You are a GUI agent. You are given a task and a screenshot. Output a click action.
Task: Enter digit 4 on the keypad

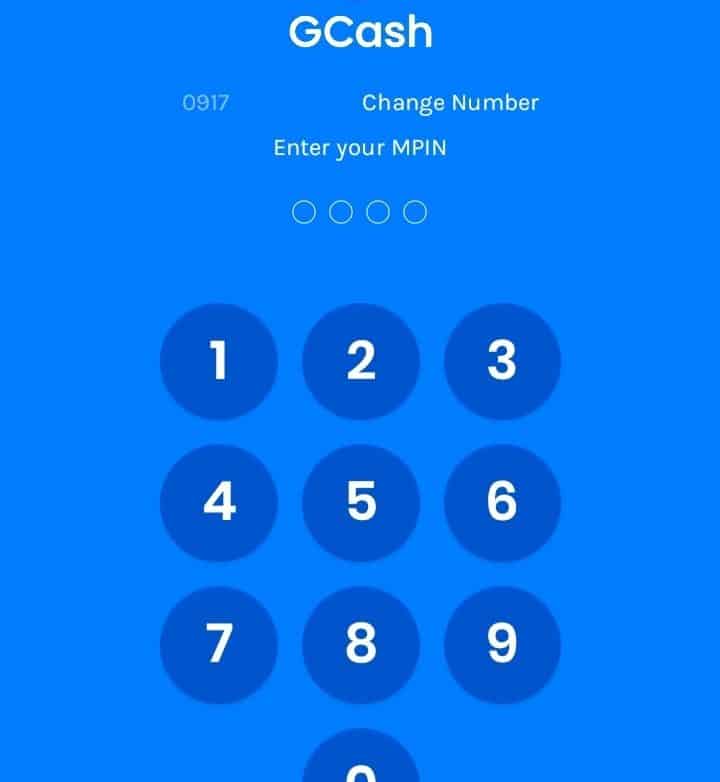point(218,502)
